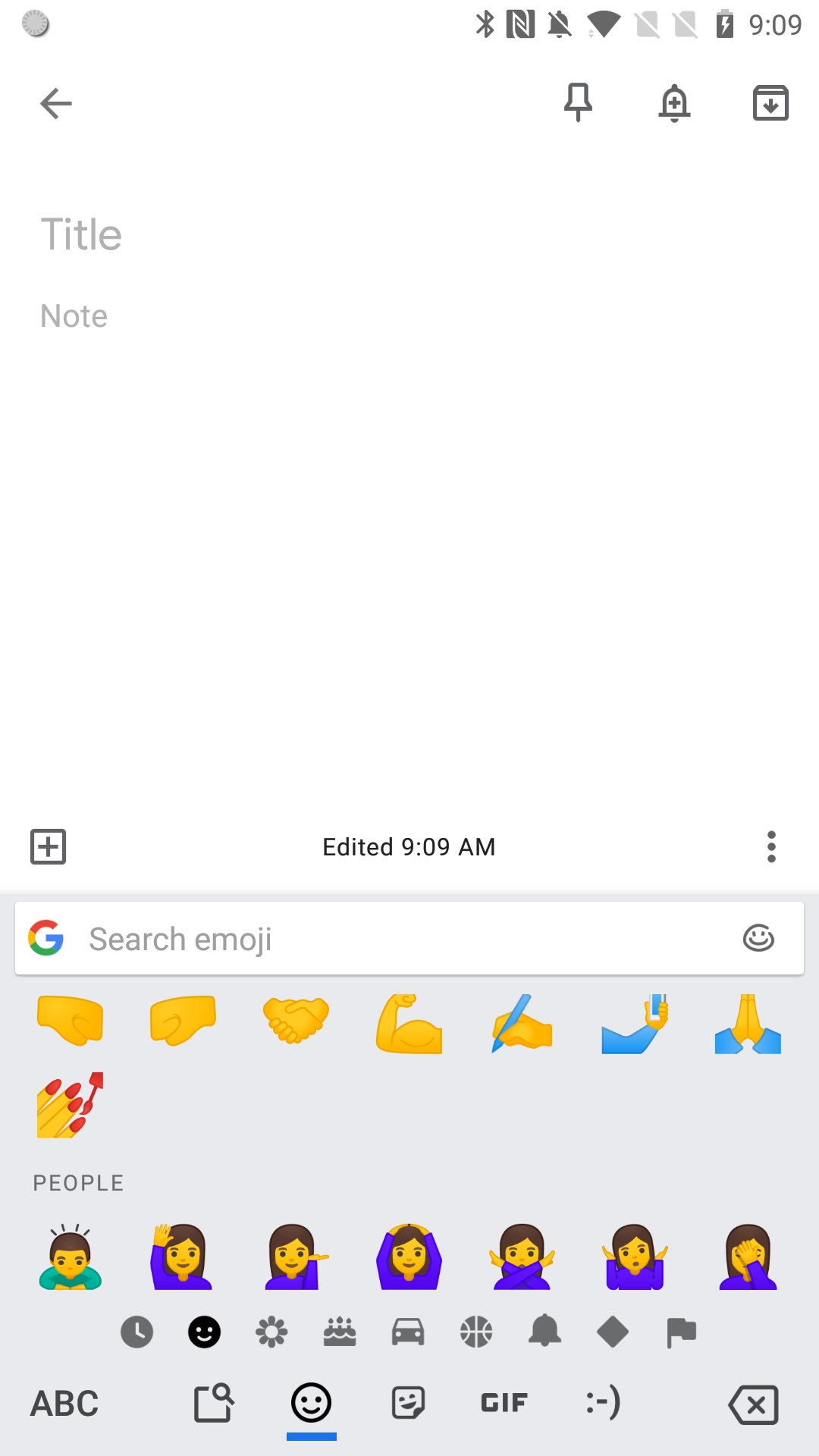Navigate back from the note
This screenshot has width=819, height=1456.
(55, 103)
